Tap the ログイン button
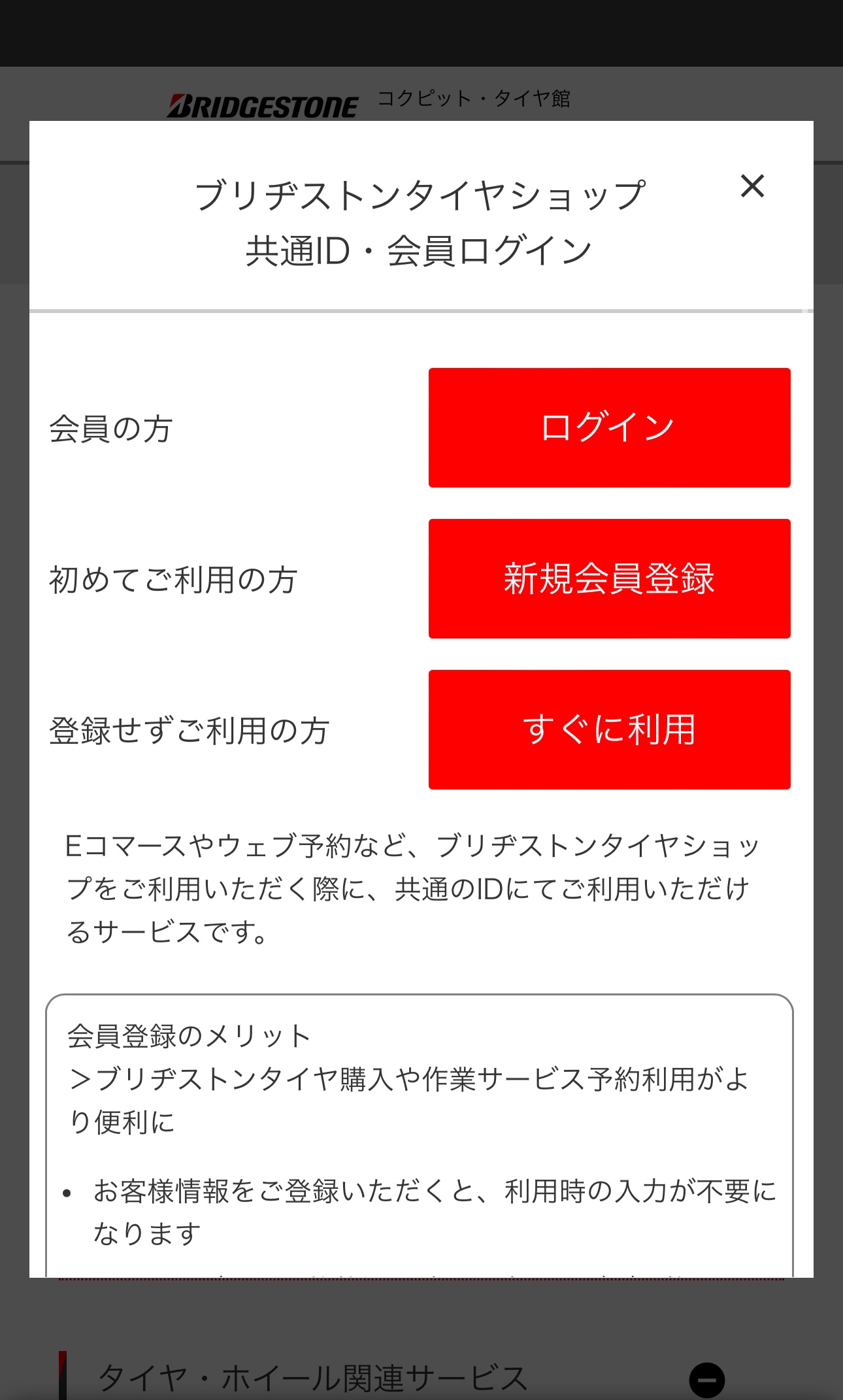Viewport: 843px width, 1400px height. pyautogui.click(x=609, y=427)
